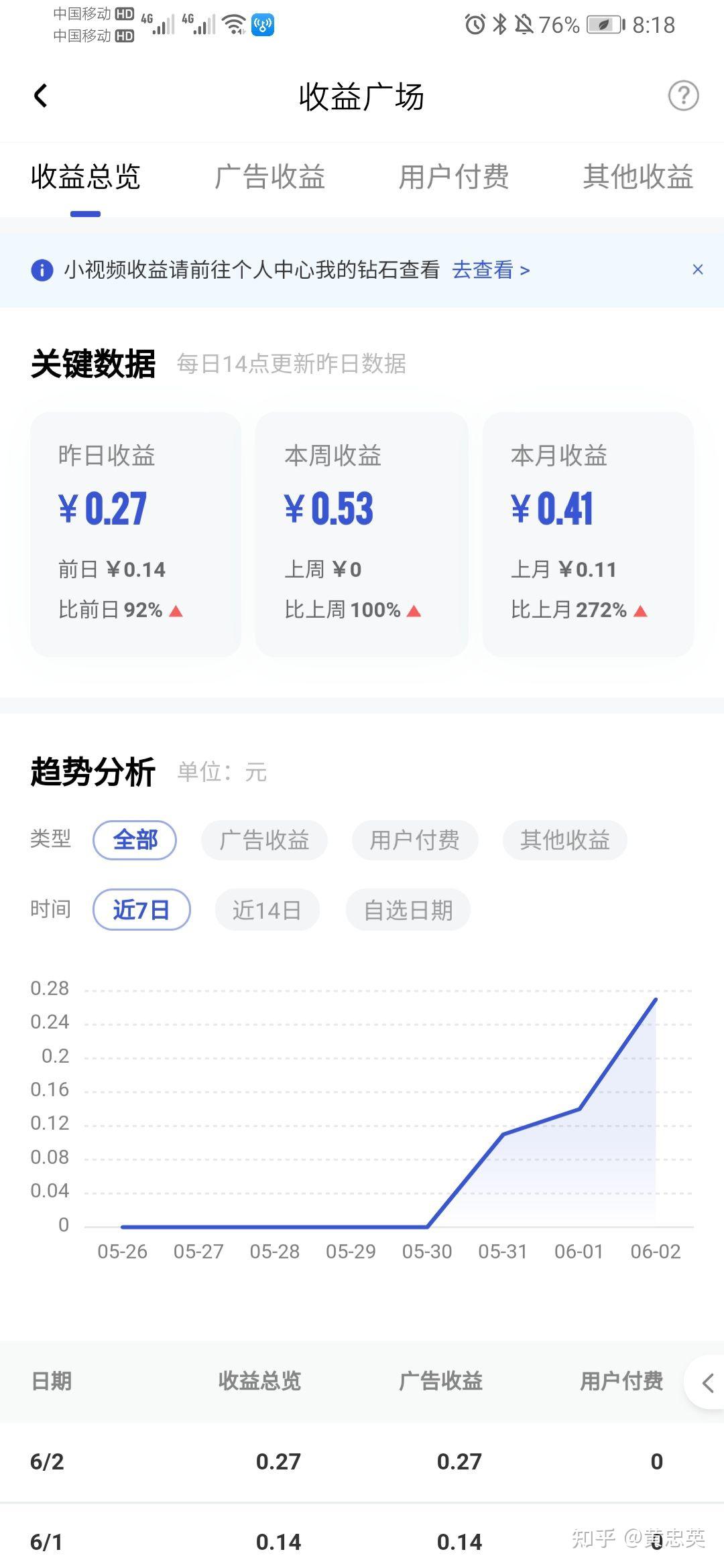The height and width of the screenshot is (1568, 724).
Task: Select the 广告收益 type filter chip
Action: [x=264, y=840]
